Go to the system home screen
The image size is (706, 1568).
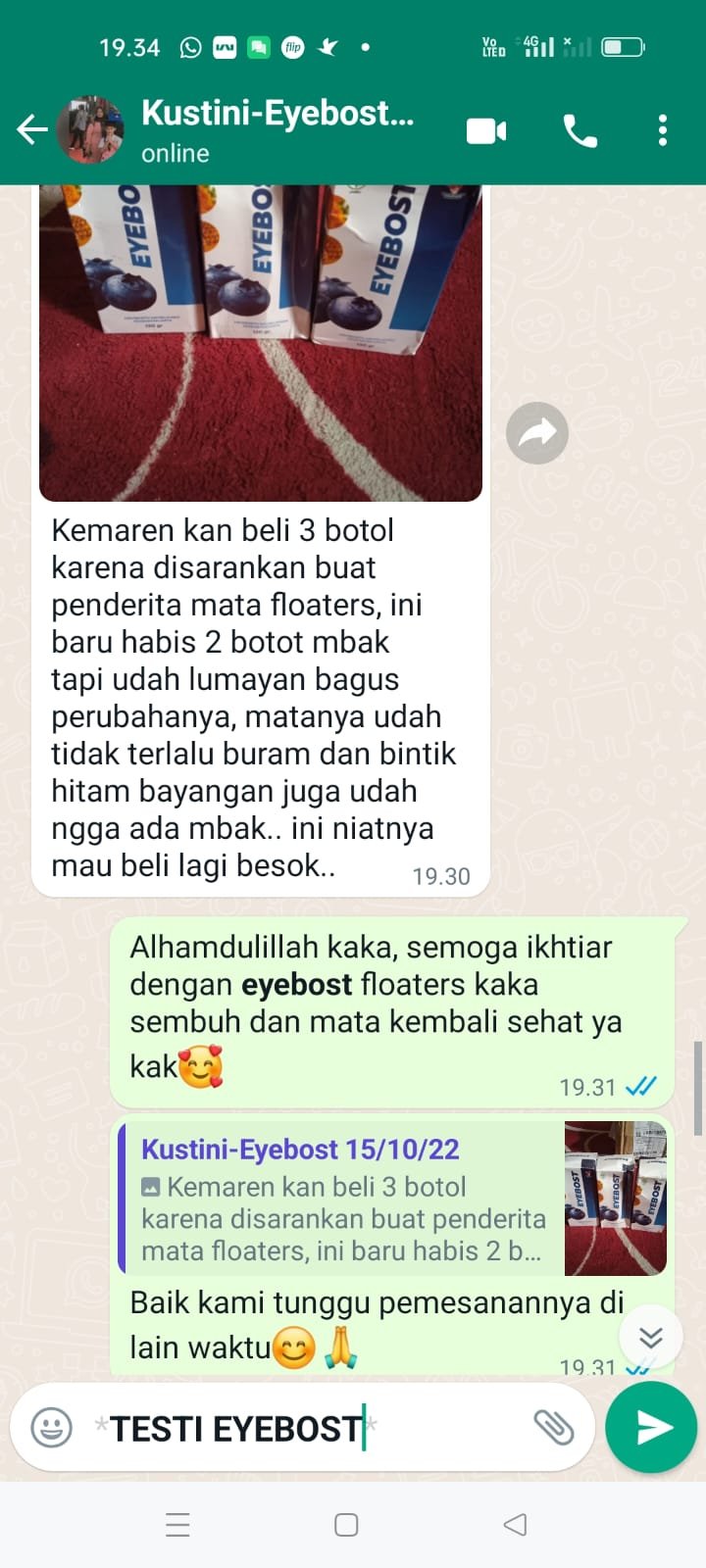pos(346,1525)
